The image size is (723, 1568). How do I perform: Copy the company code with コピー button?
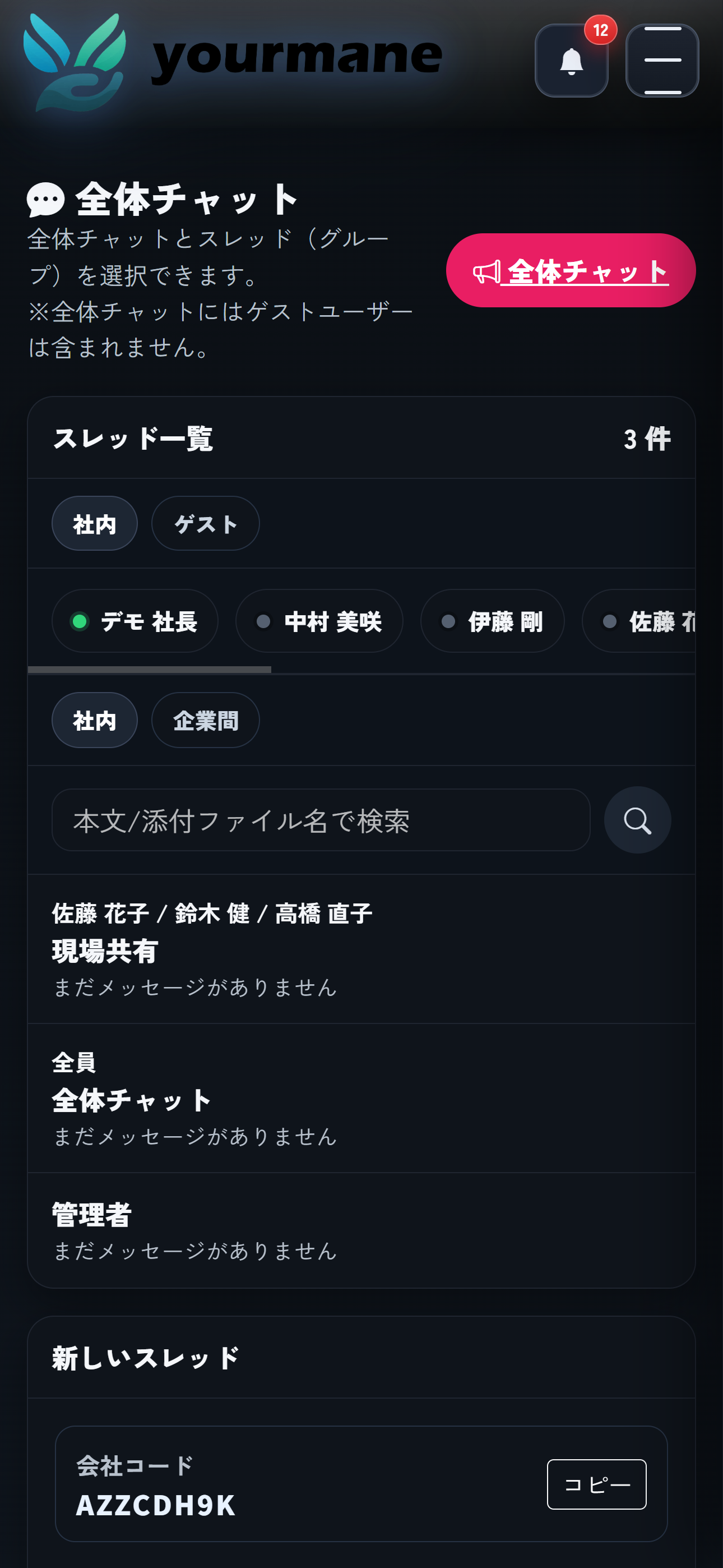tap(597, 1485)
